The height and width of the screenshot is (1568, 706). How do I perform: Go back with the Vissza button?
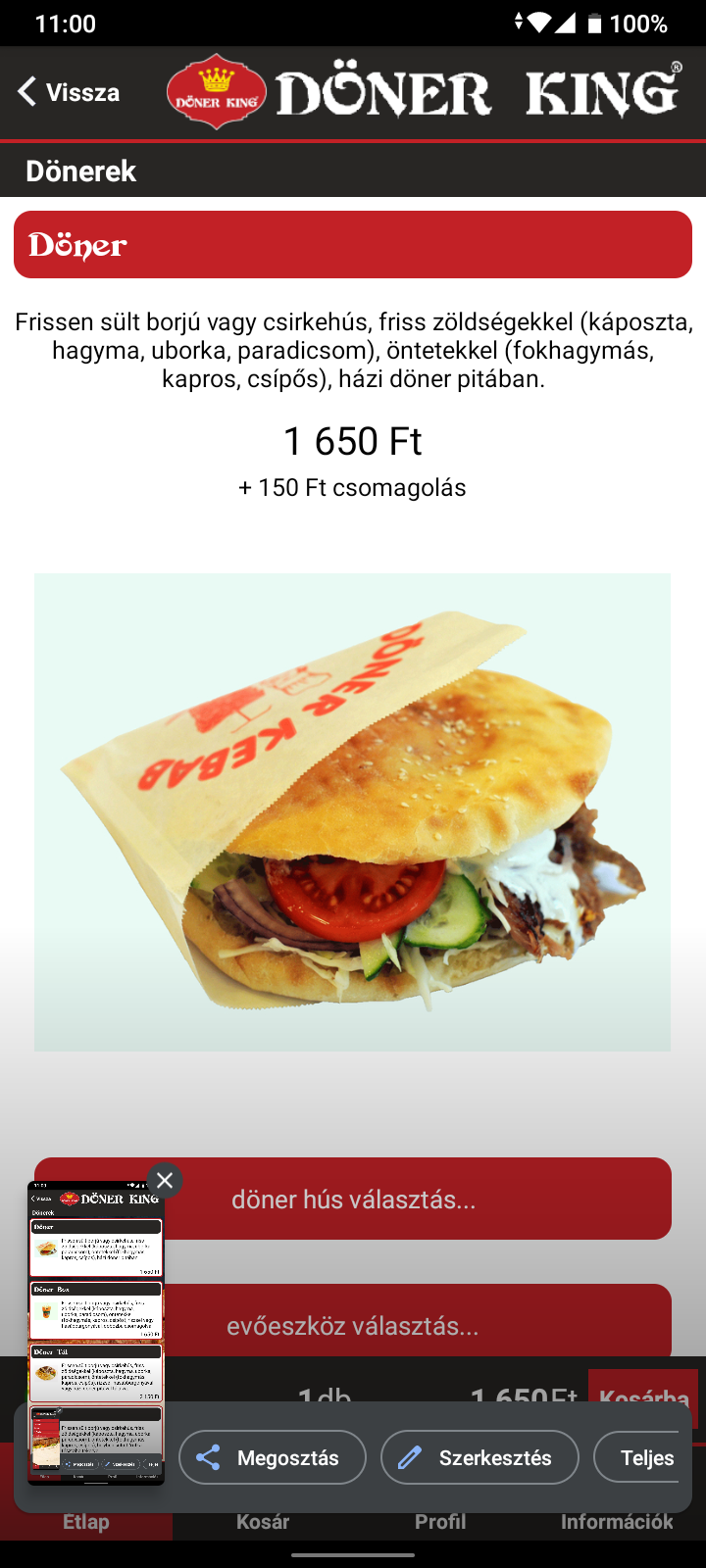coord(69,93)
